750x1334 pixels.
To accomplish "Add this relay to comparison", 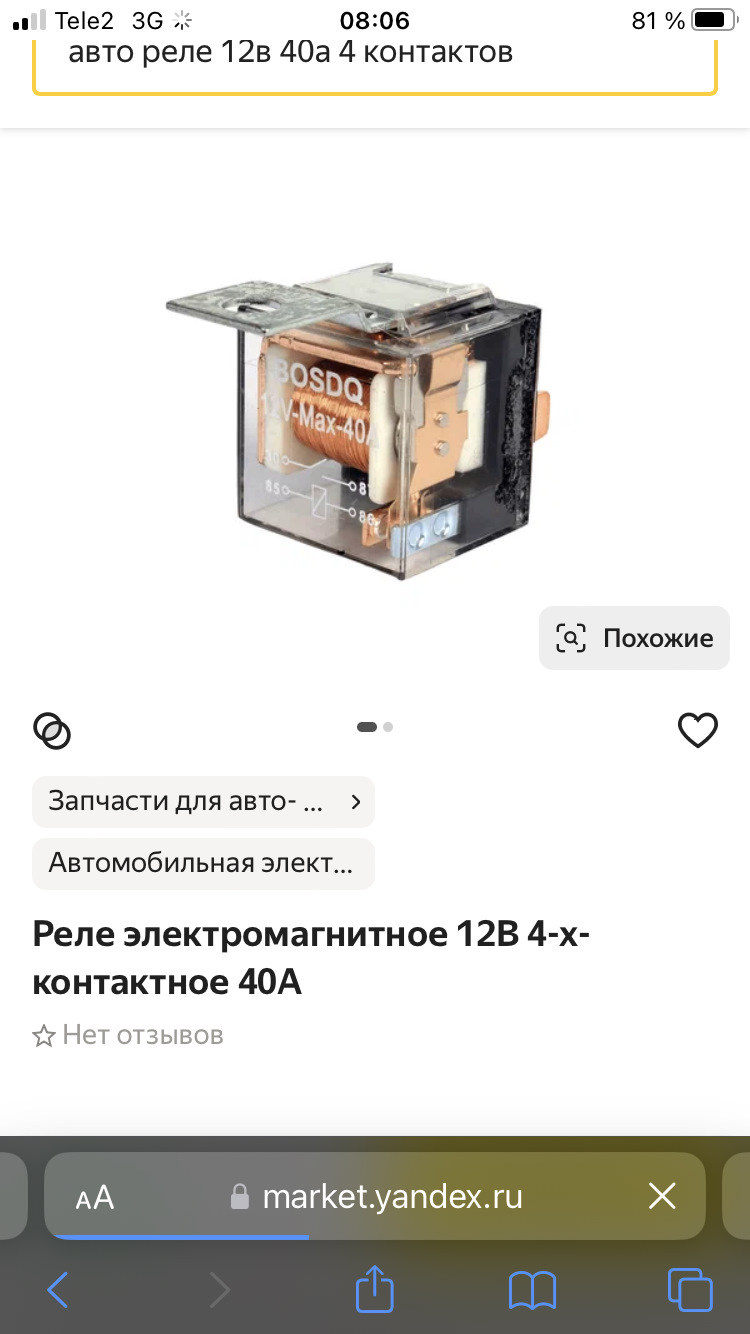I will pos(52,731).
